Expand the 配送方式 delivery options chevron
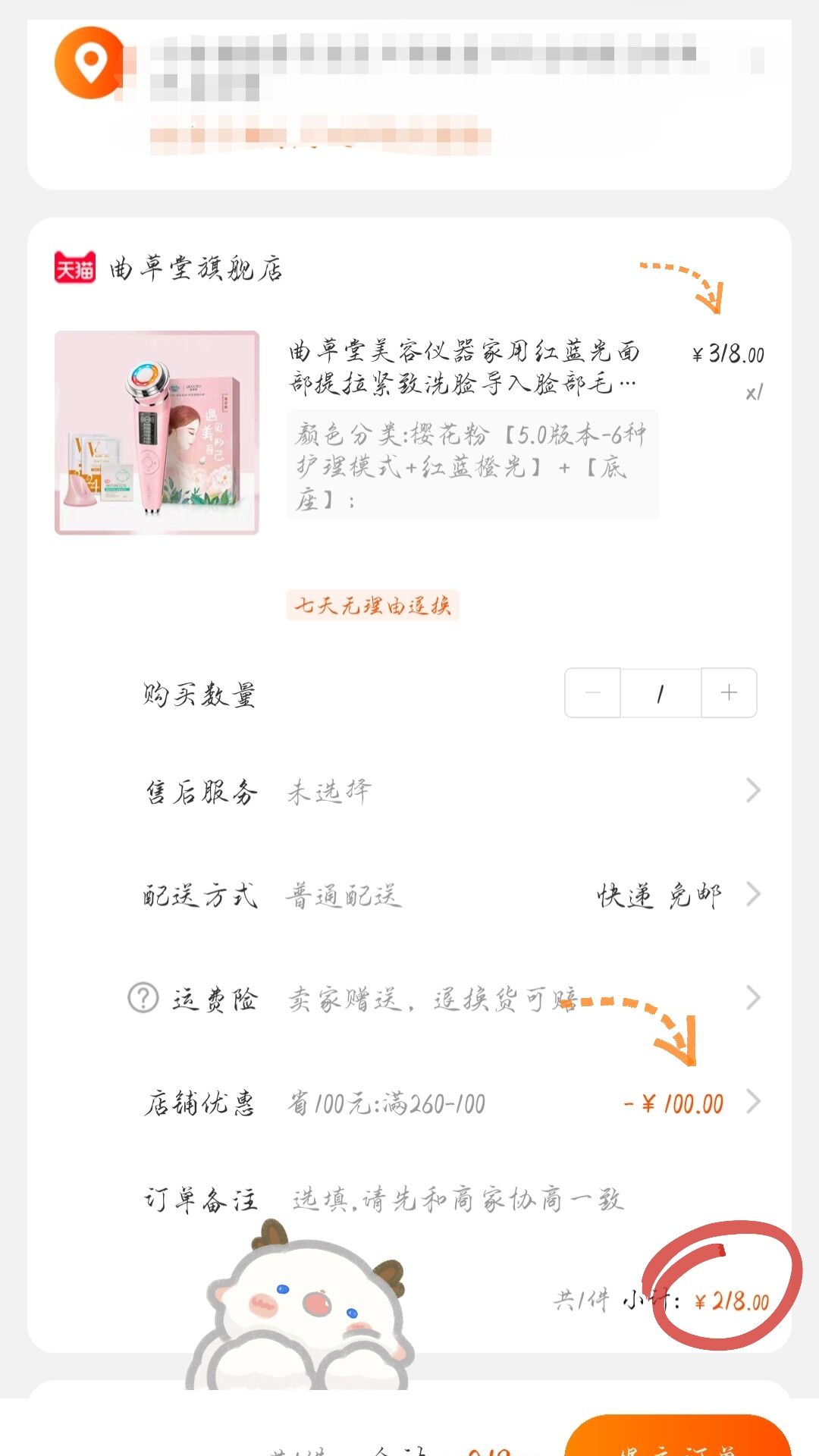The height and width of the screenshot is (1456, 819). (x=753, y=895)
